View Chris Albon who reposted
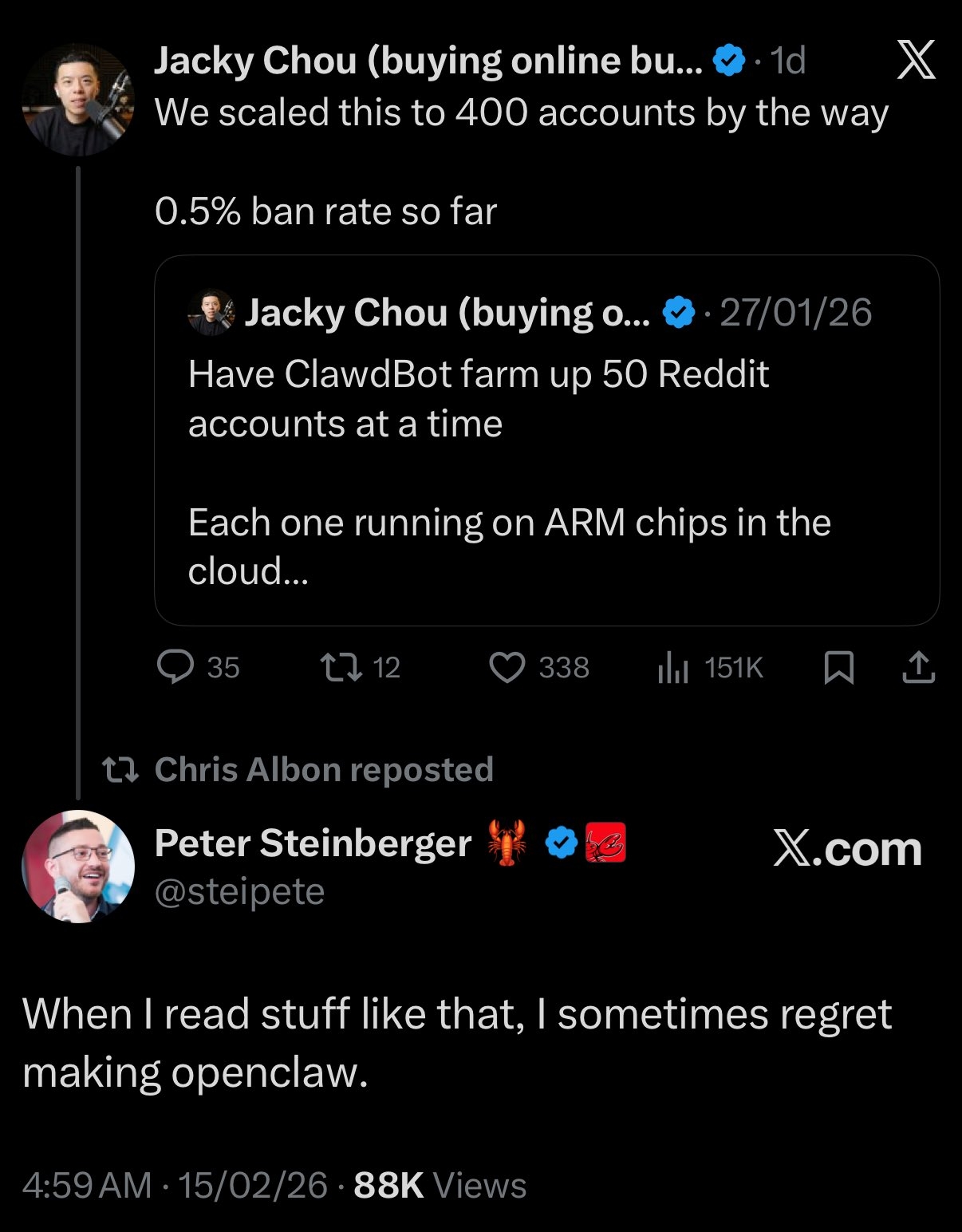The image size is (962, 1232). (x=323, y=770)
